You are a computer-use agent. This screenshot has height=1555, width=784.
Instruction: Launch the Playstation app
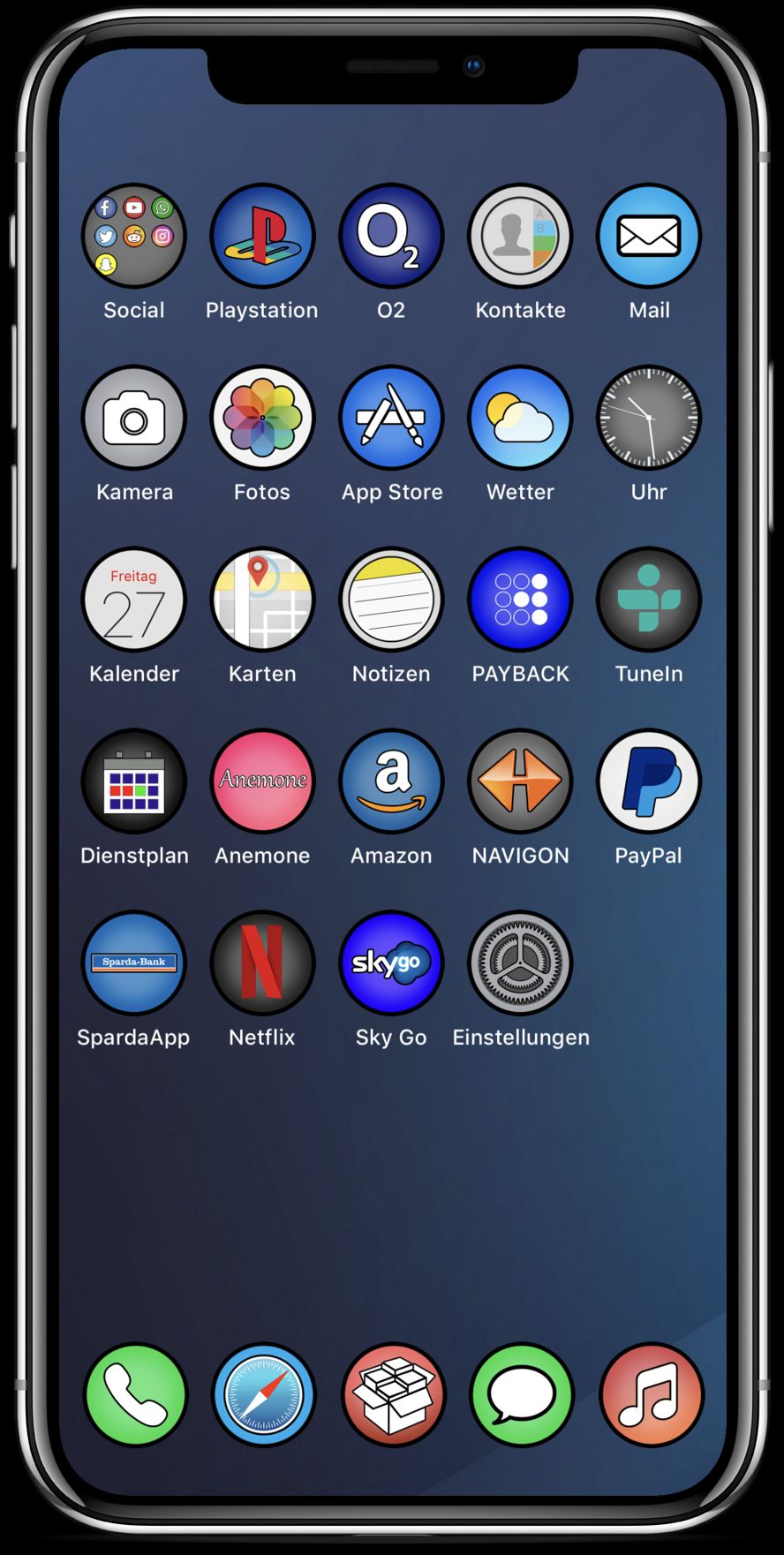click(262, 236)
